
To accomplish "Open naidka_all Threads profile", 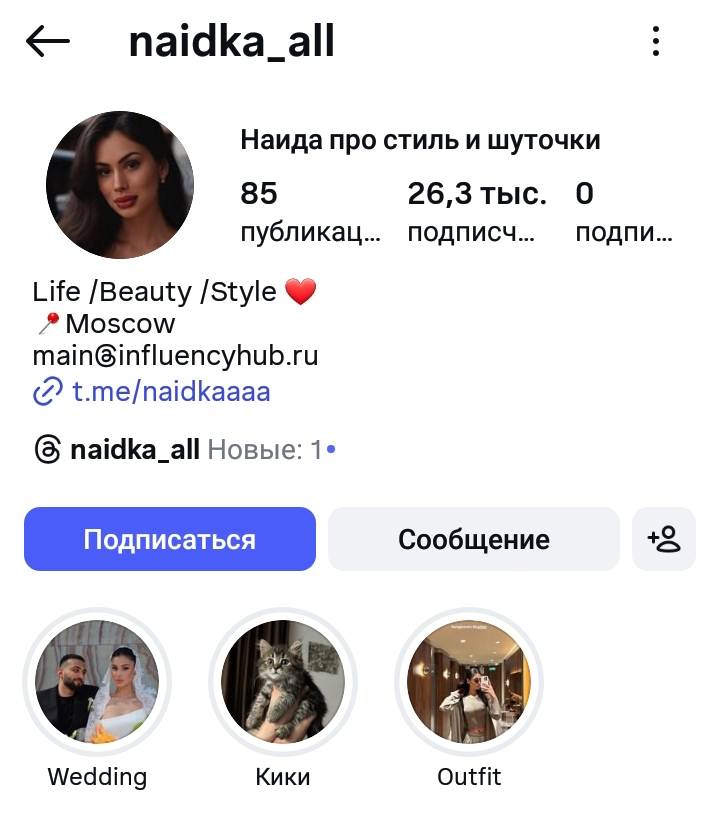I will tap(135, 450).
